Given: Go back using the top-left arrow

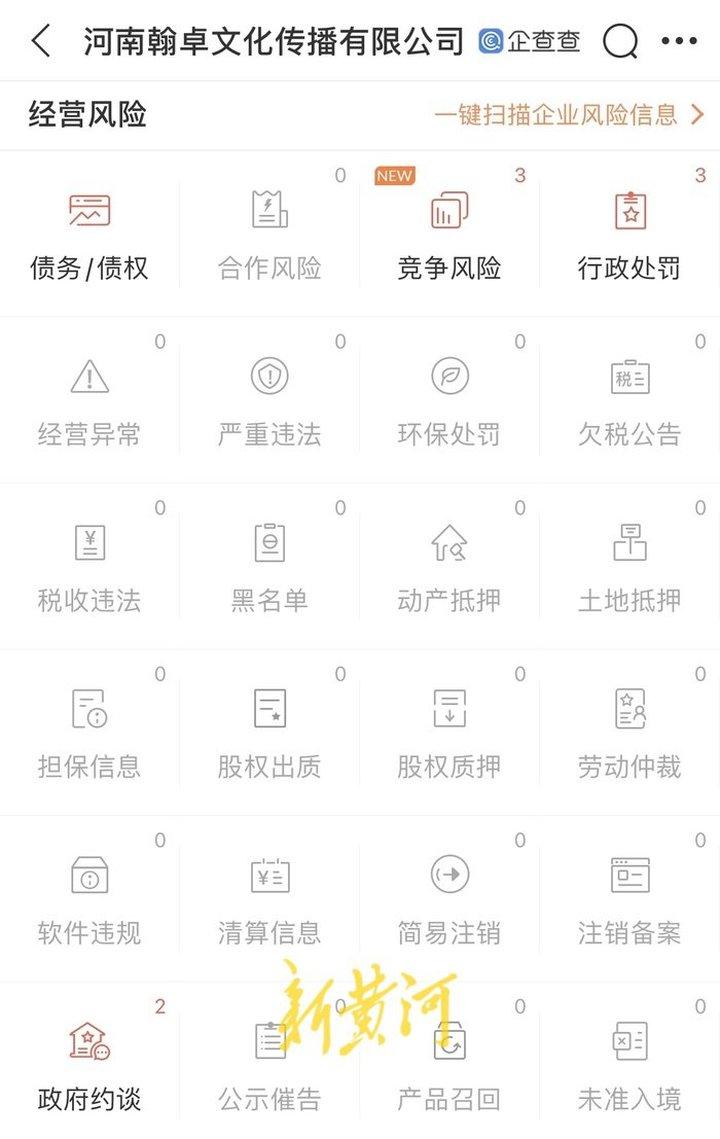Looking at the screenshot, I should pyautogui.click(x=41, y=42).
